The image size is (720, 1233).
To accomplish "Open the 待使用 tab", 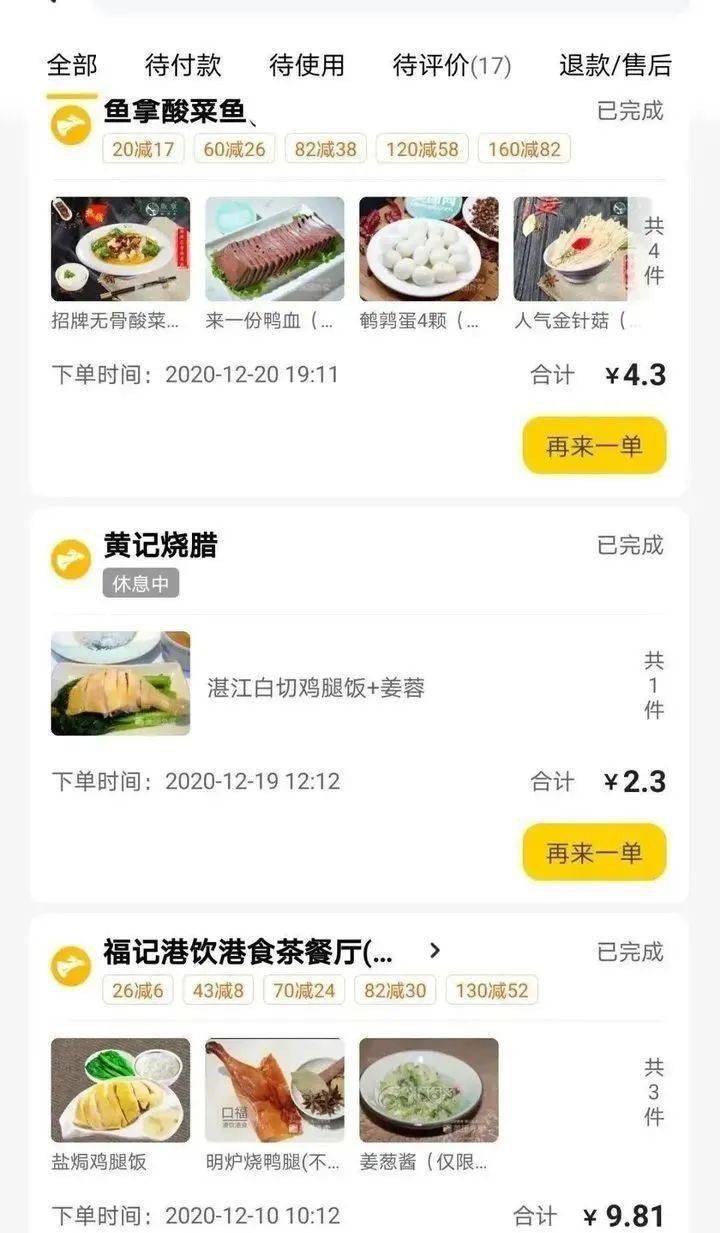I will point(307,66).
